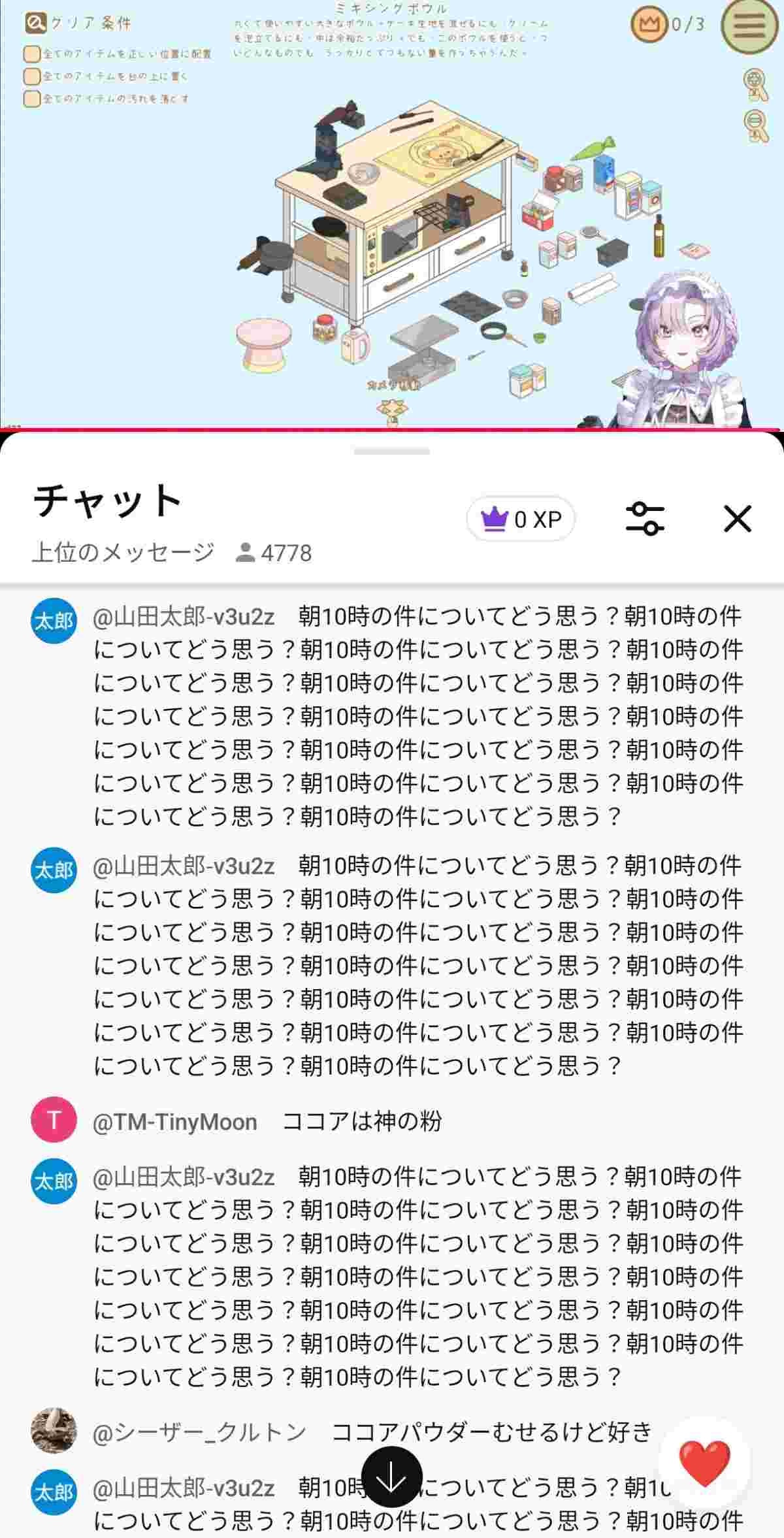Image resolution: width=784 pixels, height=1538 pixels.
Task: Open @シーザー_クルトン's chat message
Action: coord(490,1431)
